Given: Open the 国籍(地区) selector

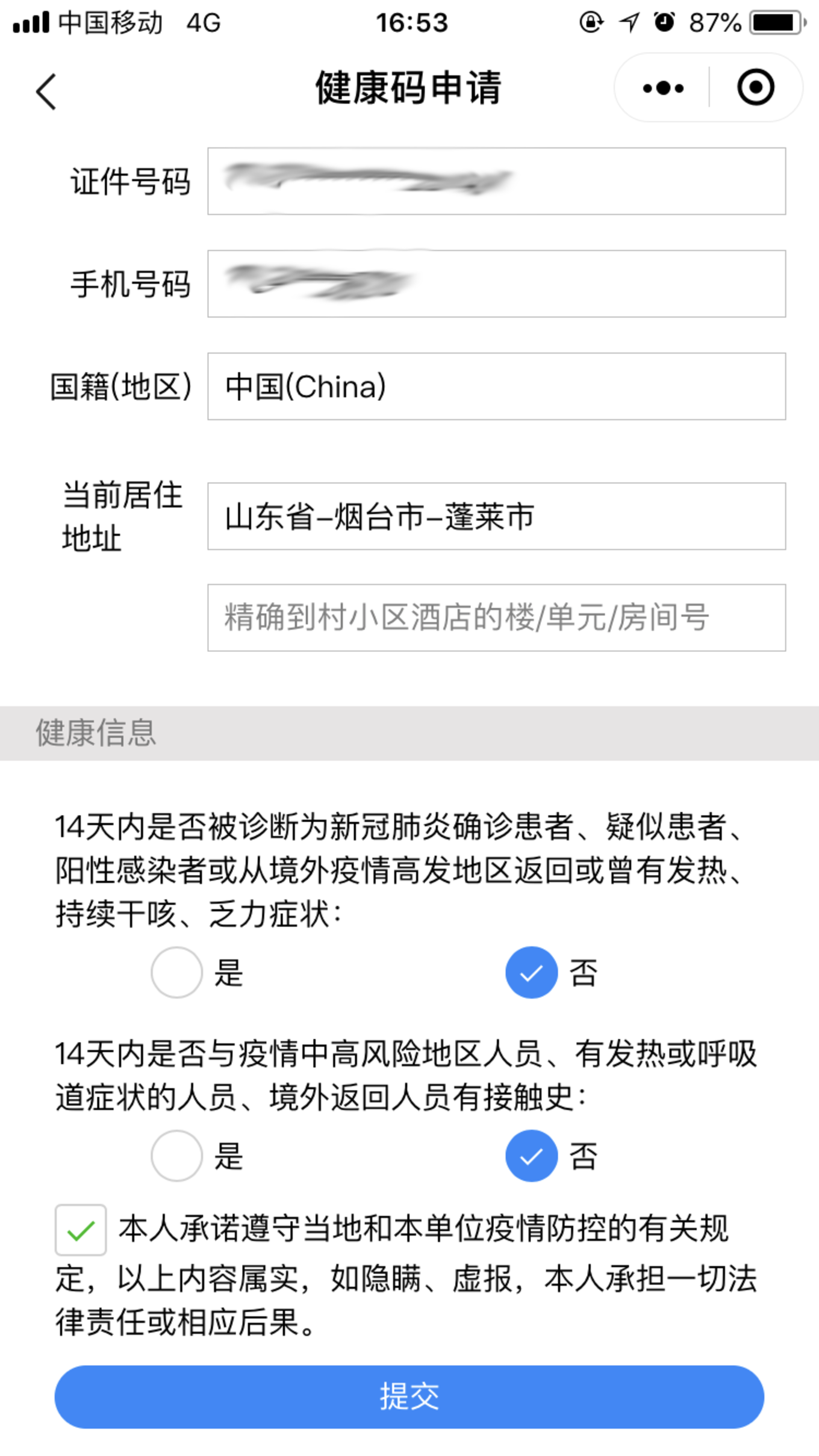Looking at the screenshot, I should [496, 386].
